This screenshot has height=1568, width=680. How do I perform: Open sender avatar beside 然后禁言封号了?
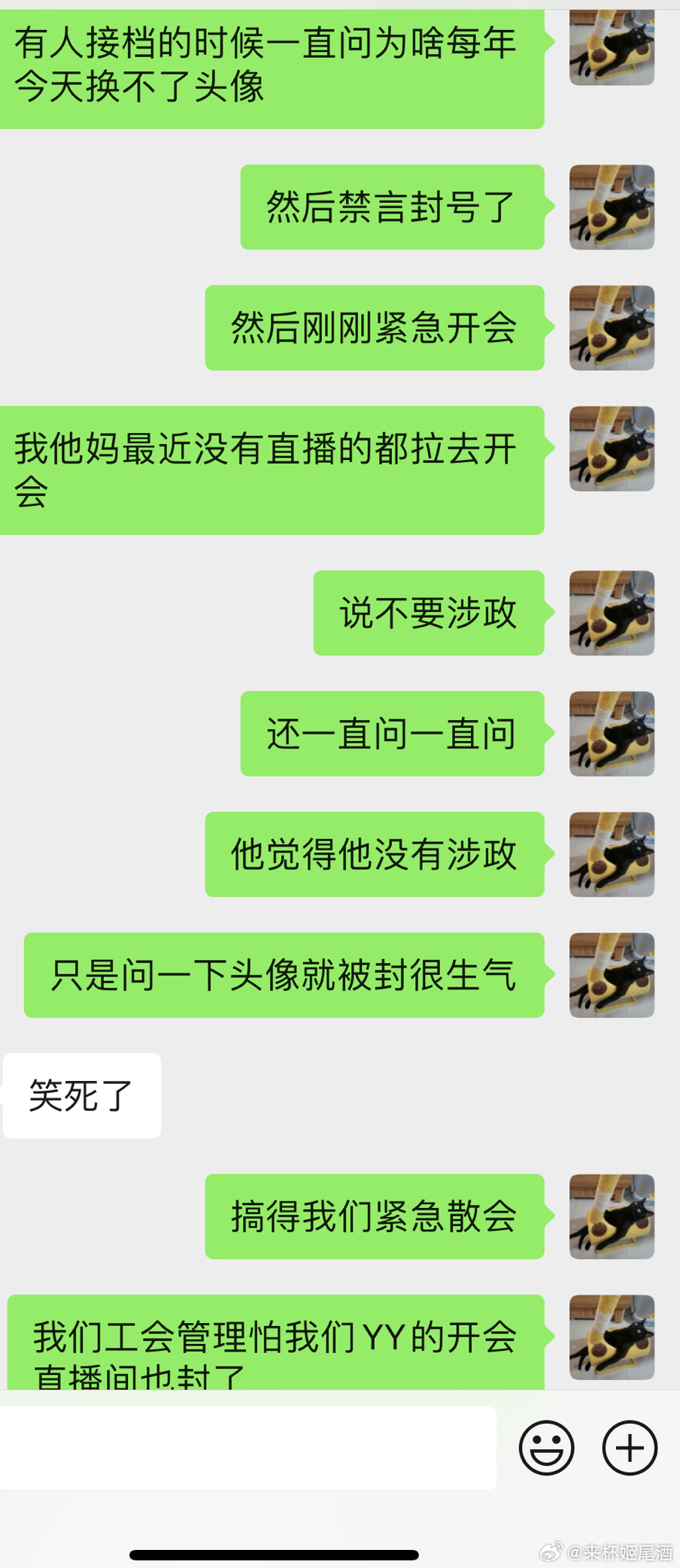pyautogui.click(x=612, y=207)
